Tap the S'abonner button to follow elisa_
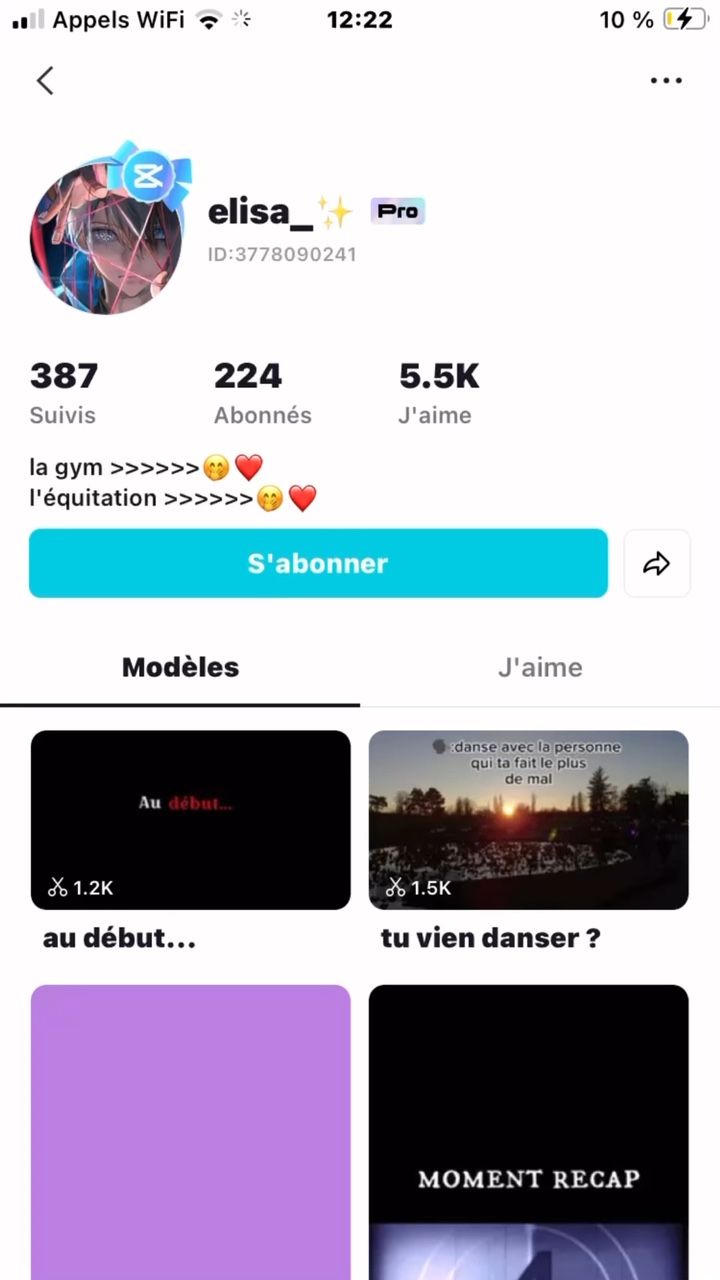This screenshot has width=720, height=1280. click(318, 563)
